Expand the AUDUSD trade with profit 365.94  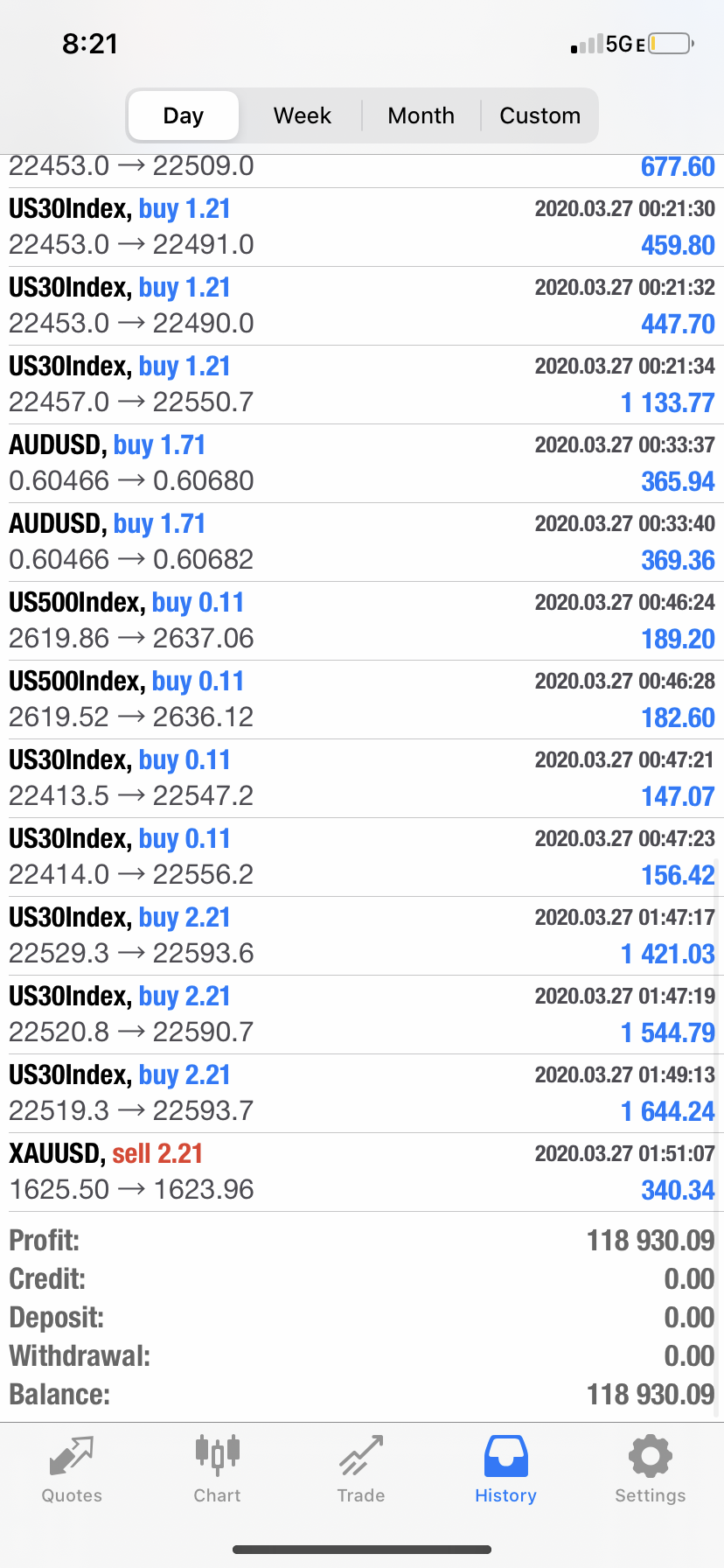[x=362, y=464]
